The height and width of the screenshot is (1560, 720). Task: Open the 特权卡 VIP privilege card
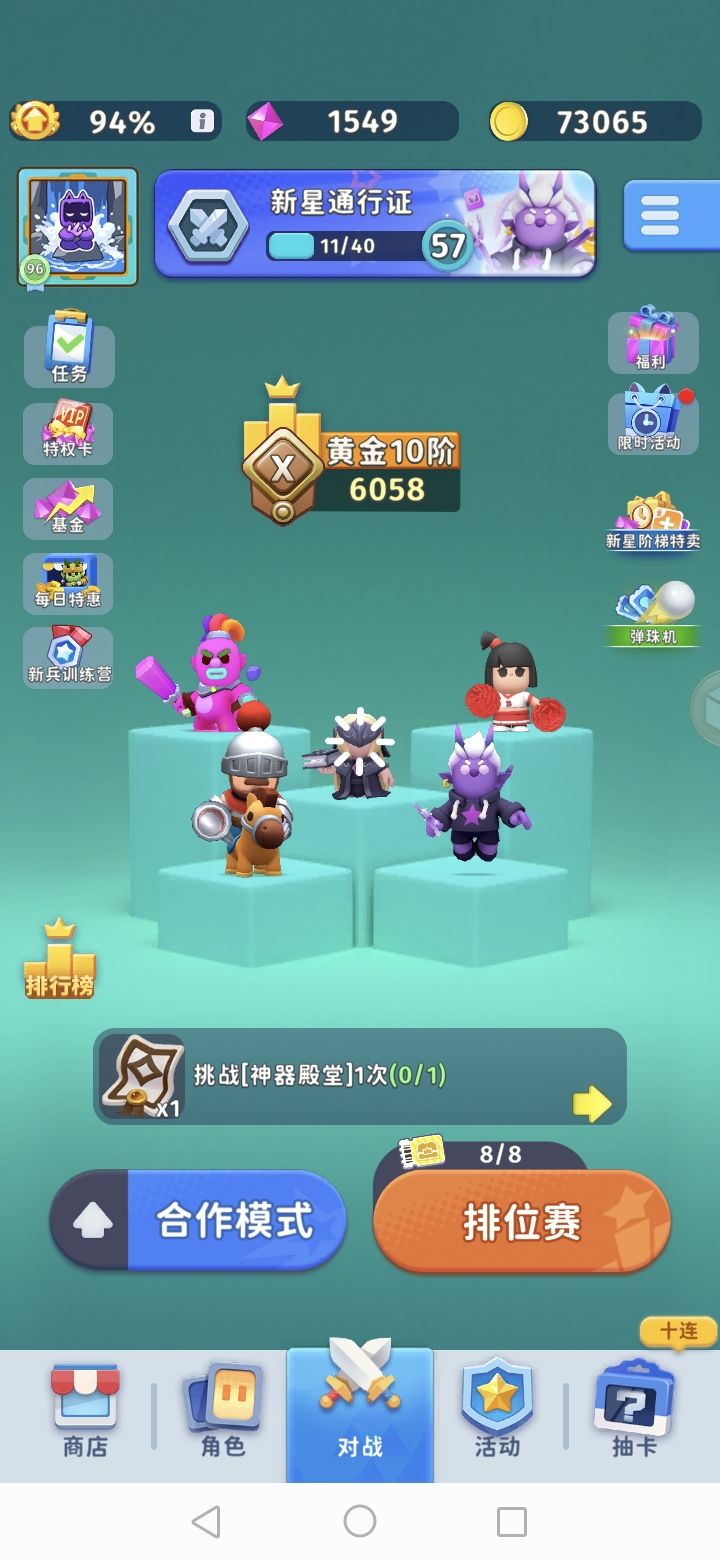point(67,432)
